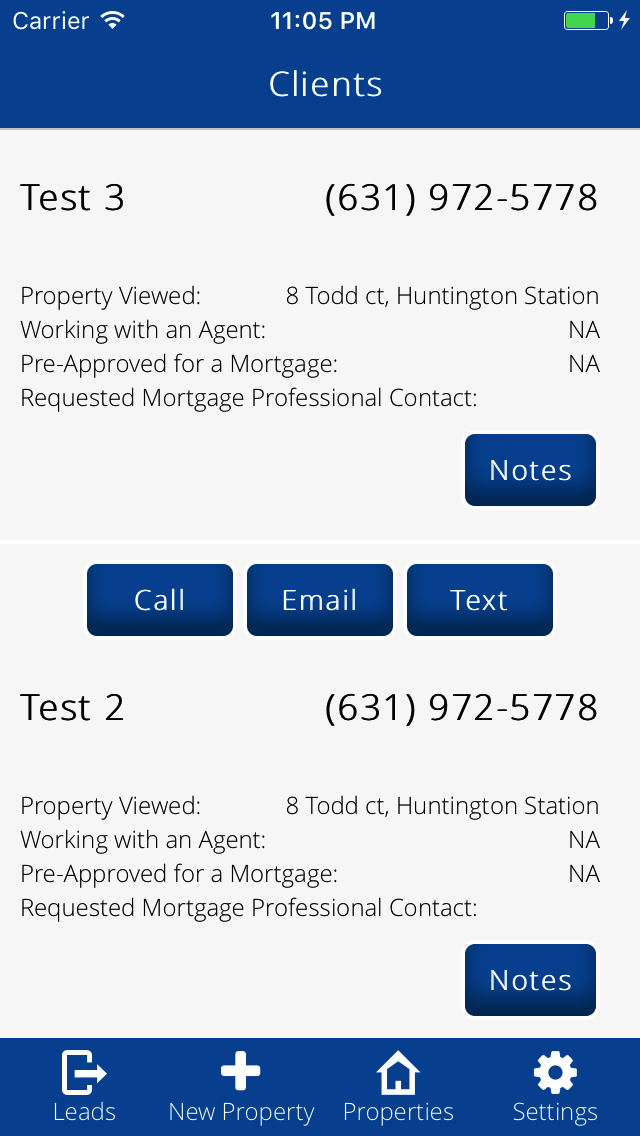Viewport: 640px width, 1136px height.
Task: Switch to the Leads tab
Action: [x=84, y=1086]
